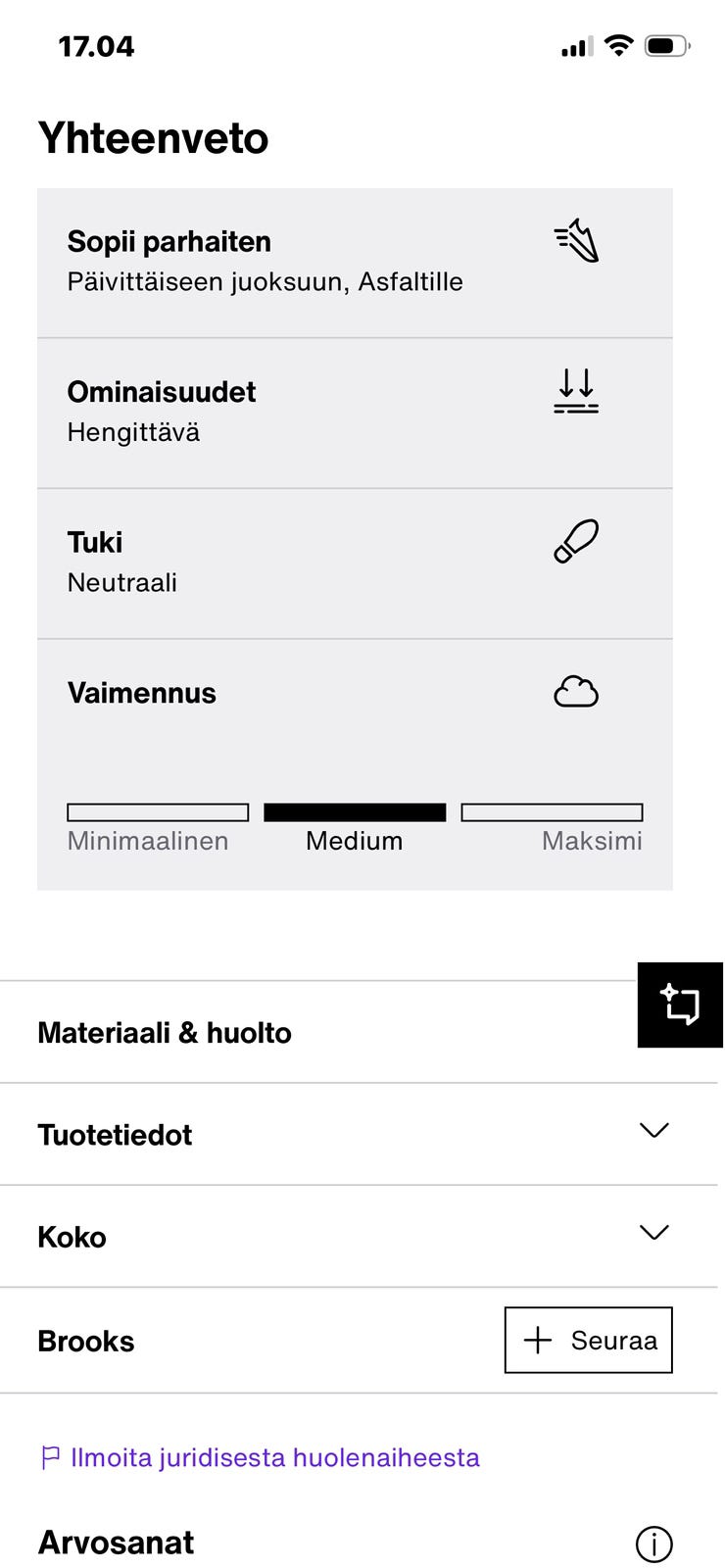The width and height of the screenshot is (725, 1568).
Task: Click the flag icon before the legal concern link
Action: (x=48, y=1457)
